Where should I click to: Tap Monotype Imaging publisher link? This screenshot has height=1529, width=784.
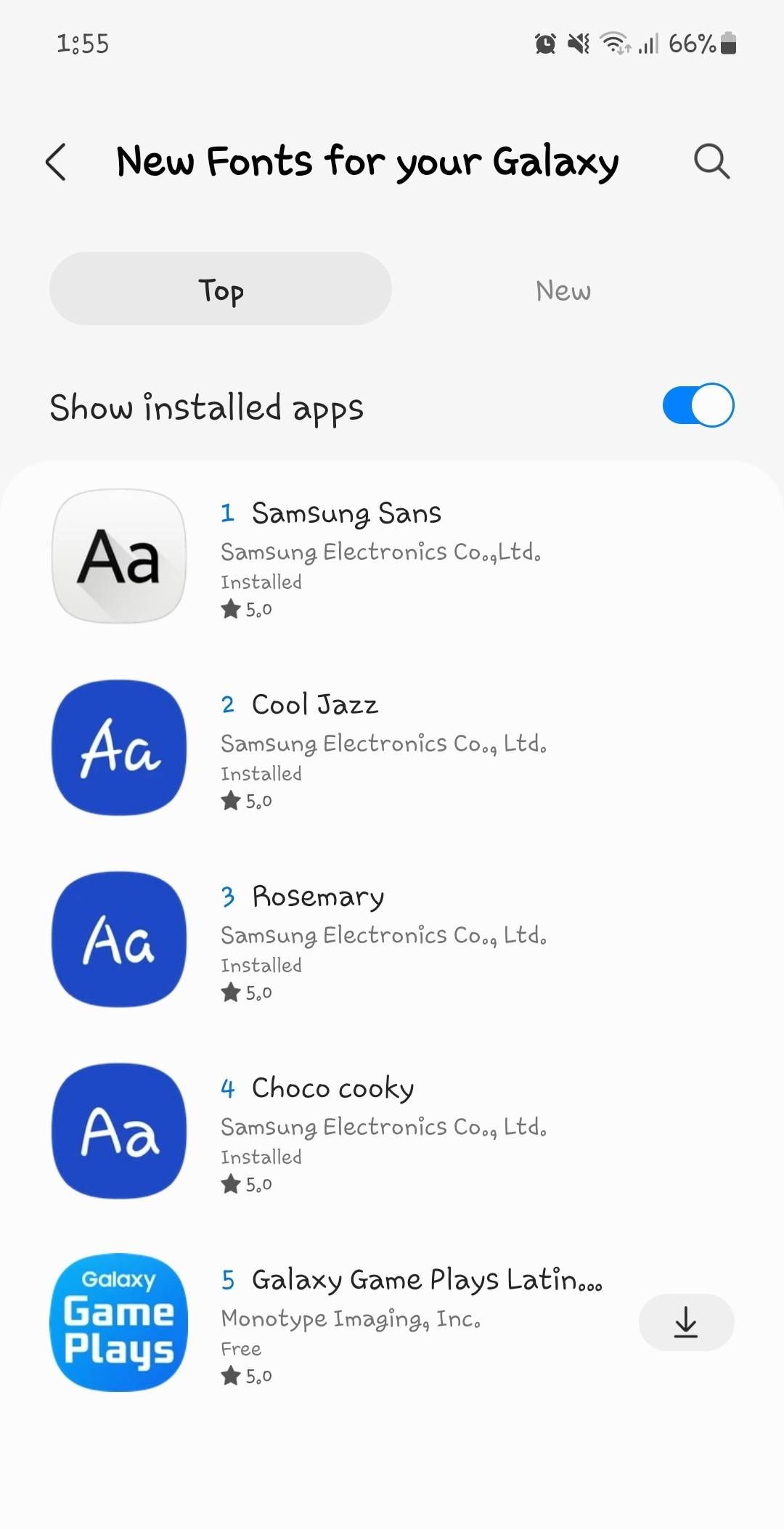tap(351, 1319)
